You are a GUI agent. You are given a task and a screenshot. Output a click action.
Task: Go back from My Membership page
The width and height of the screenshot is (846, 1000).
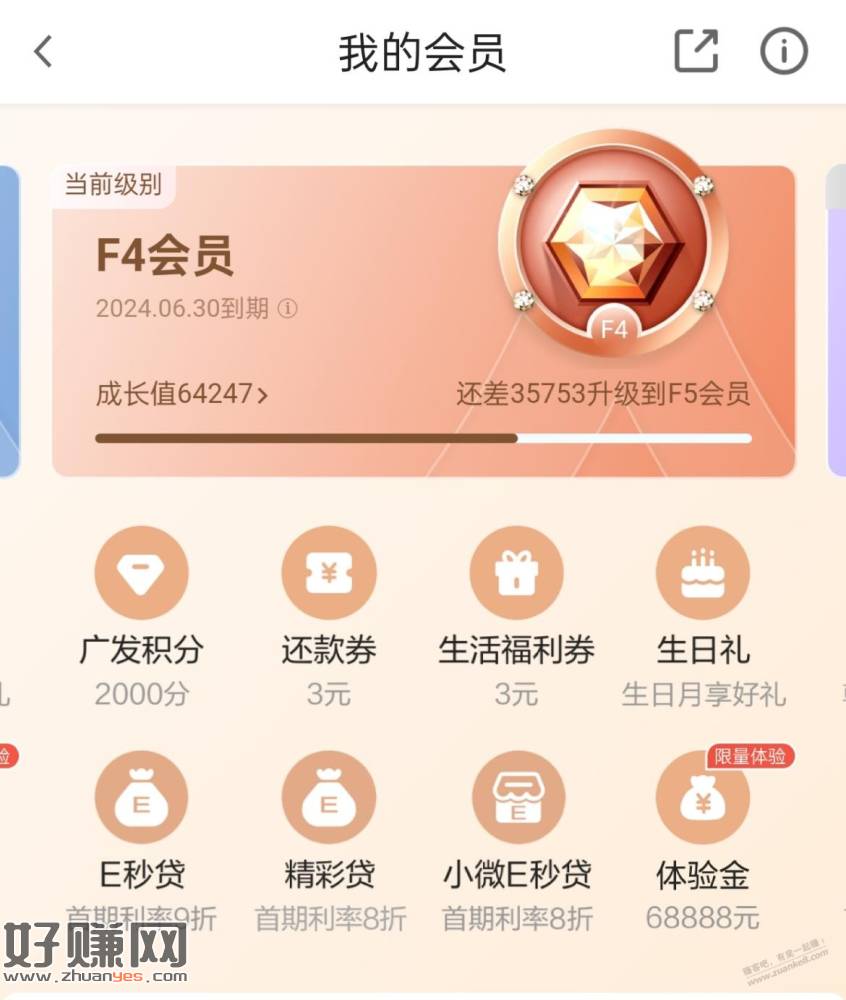coord(43,52)
